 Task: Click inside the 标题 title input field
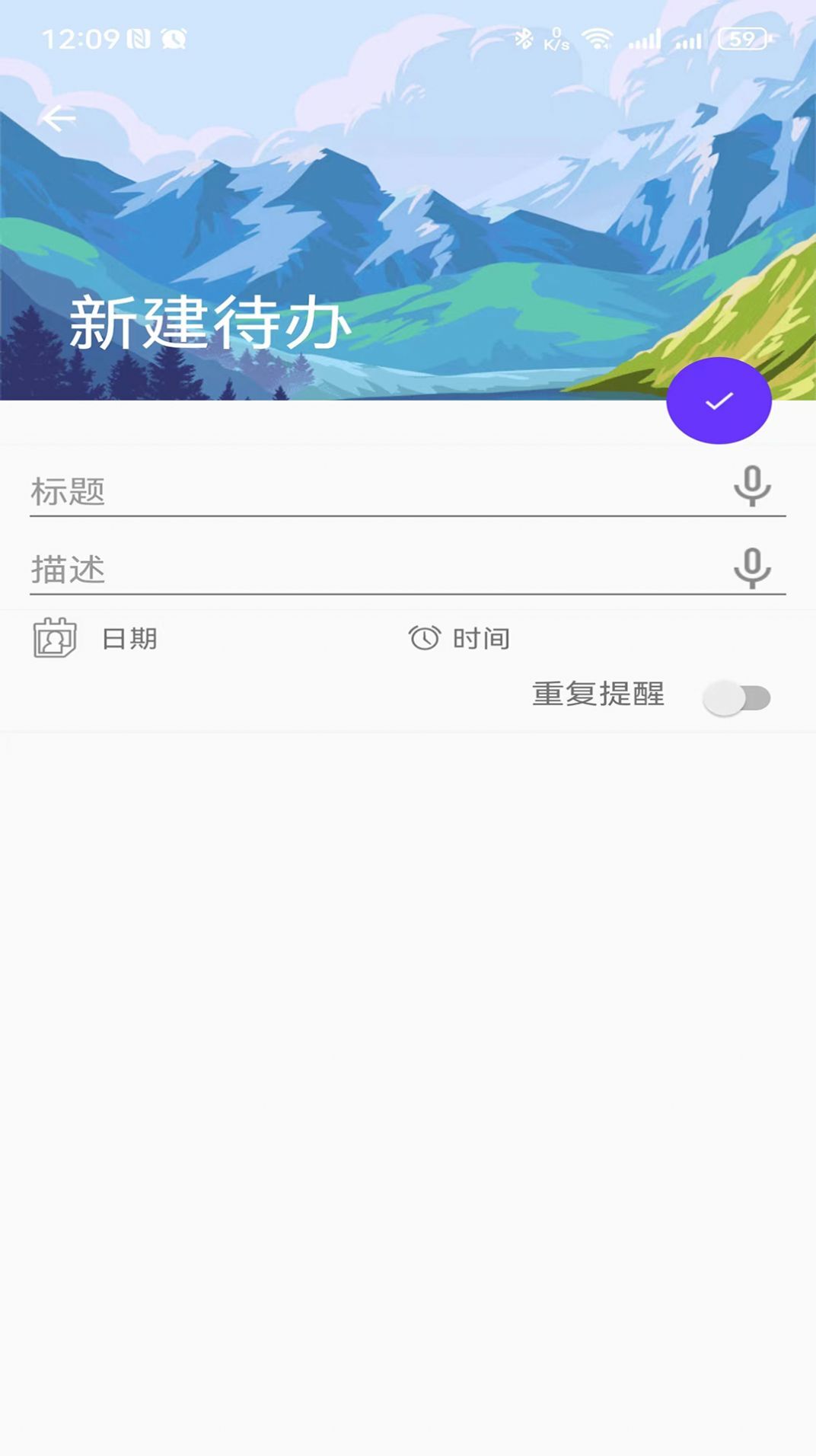click(304, 491)
